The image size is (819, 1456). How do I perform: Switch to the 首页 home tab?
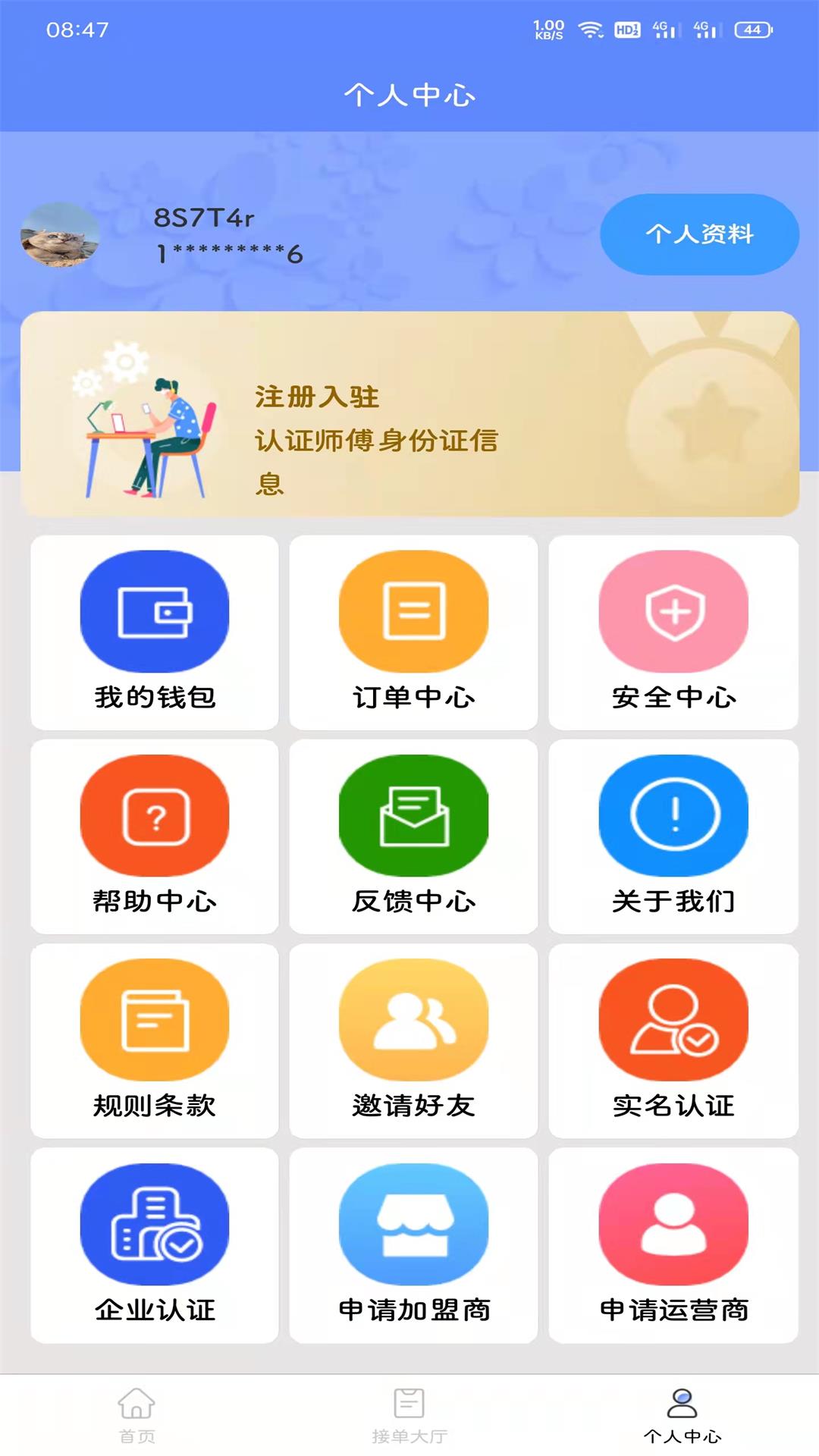point(136,1415)
